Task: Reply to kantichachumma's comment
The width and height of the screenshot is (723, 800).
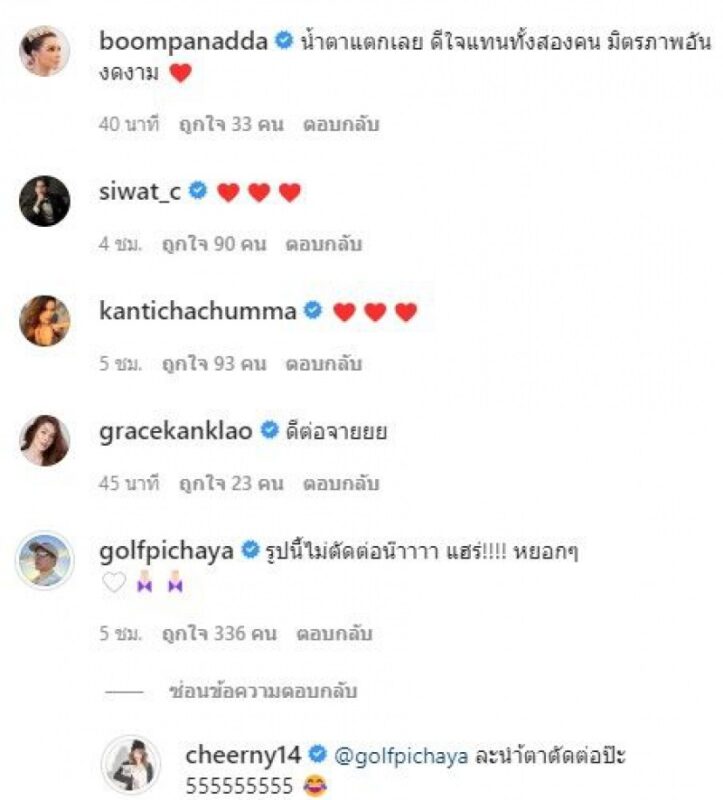Action: tap(323, 364)
